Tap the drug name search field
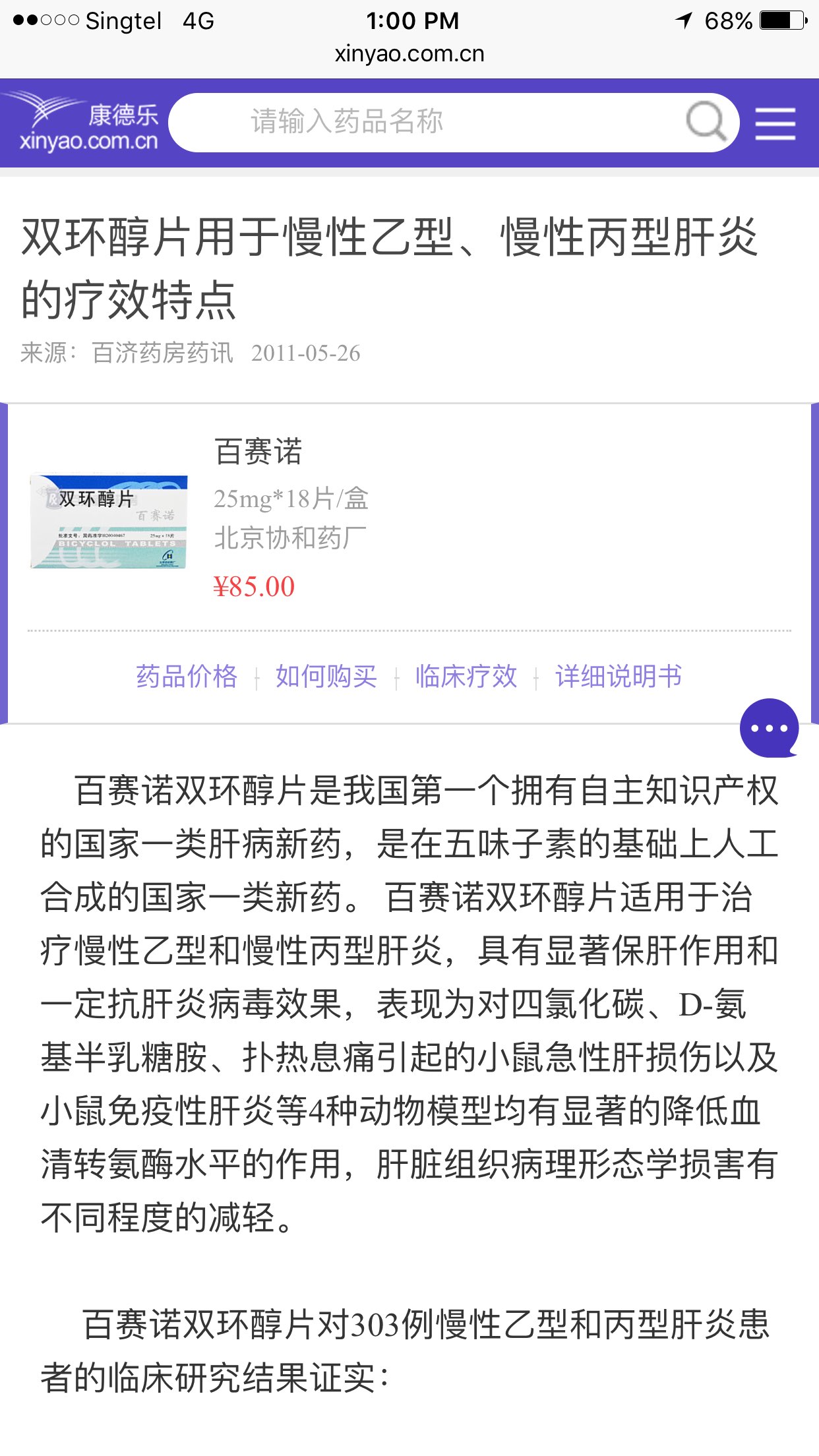Viewport: 819px width, 1456px height. pos(422,122)
